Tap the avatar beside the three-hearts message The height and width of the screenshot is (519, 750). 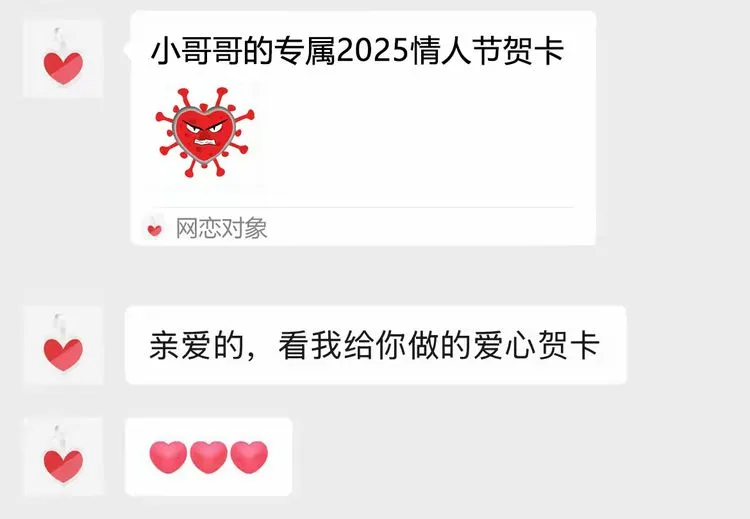click(x=63, y=457)
